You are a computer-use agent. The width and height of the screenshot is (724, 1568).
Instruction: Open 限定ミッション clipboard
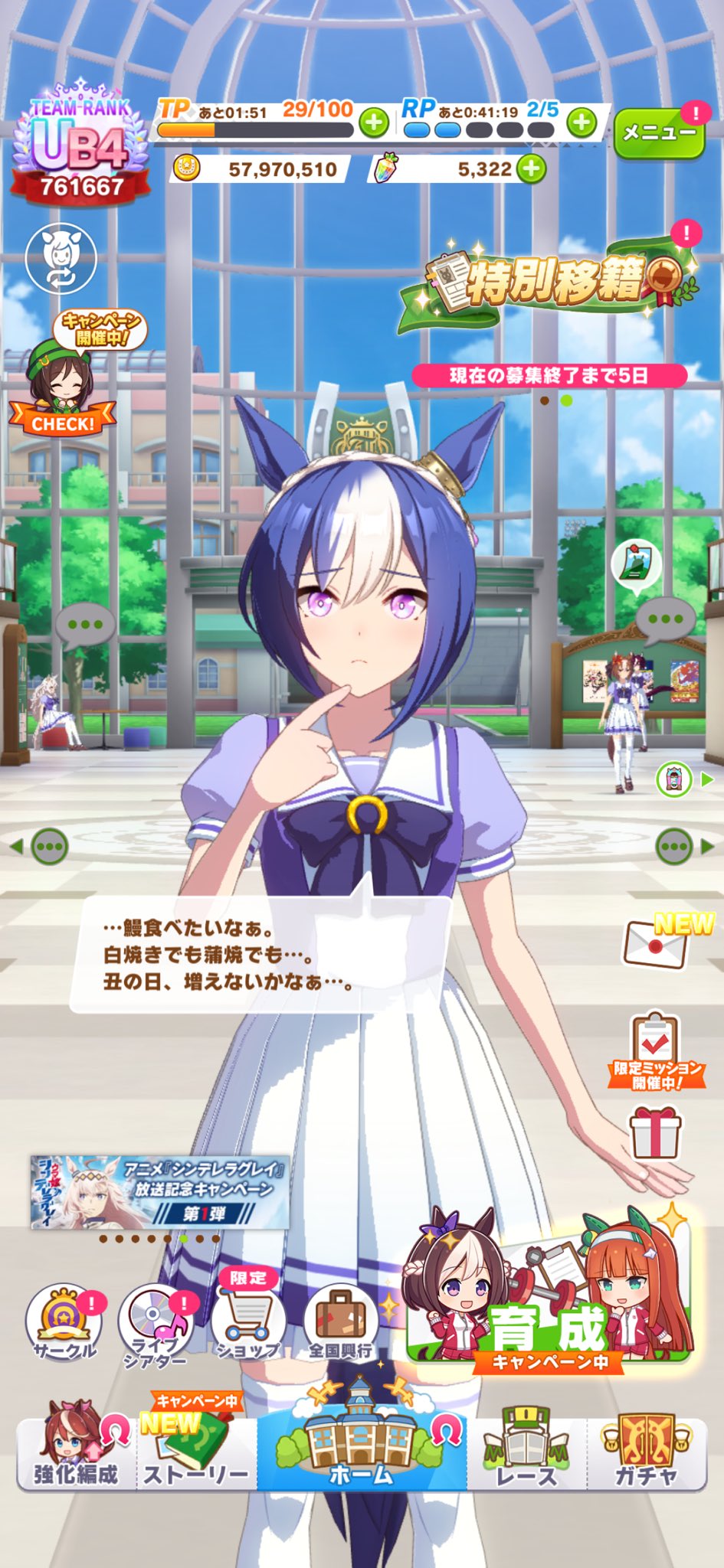click(657, 1051)
